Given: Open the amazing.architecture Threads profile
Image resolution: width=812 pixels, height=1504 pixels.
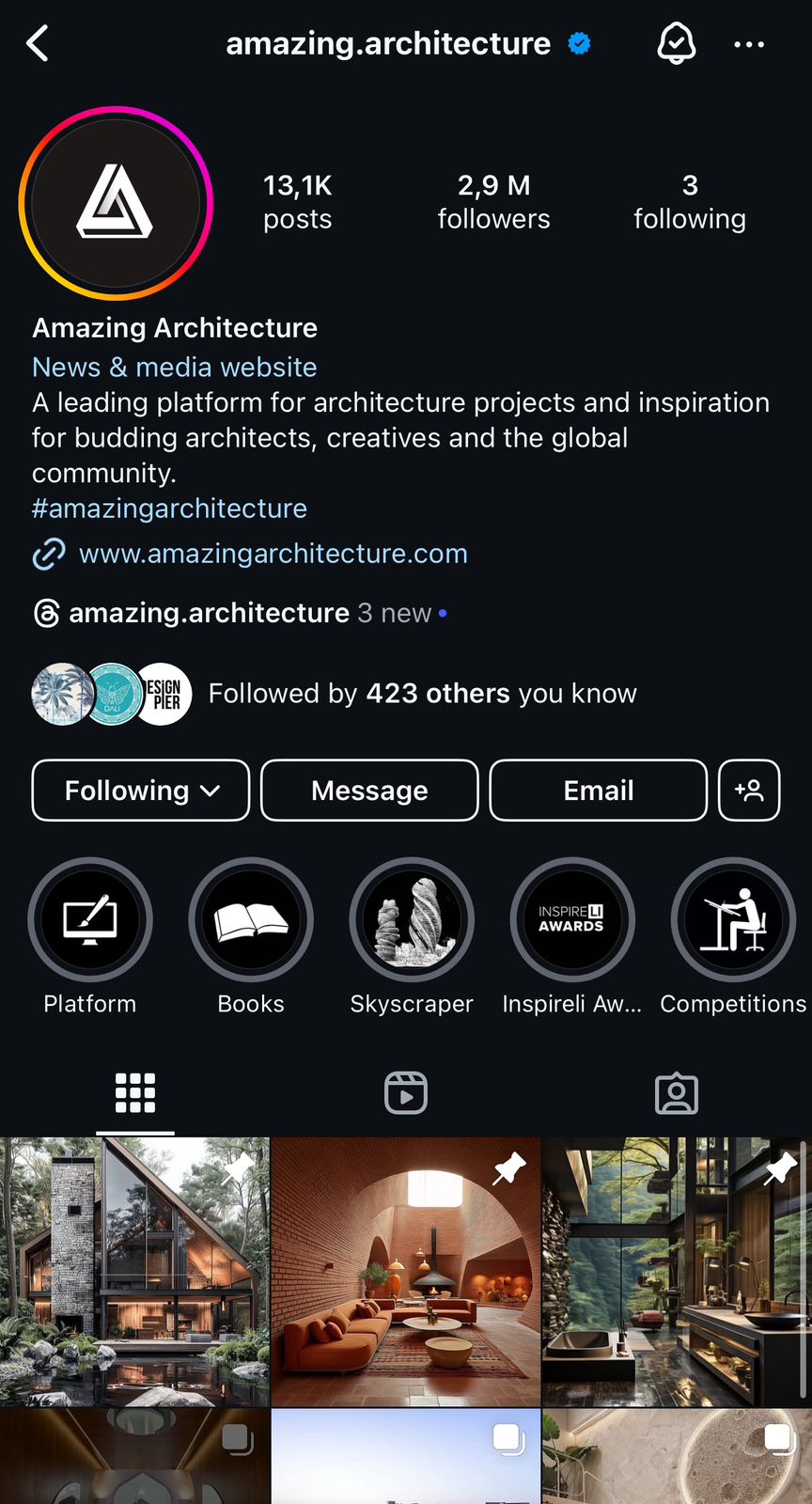Looking at the screenshot, I should point(209,613).
